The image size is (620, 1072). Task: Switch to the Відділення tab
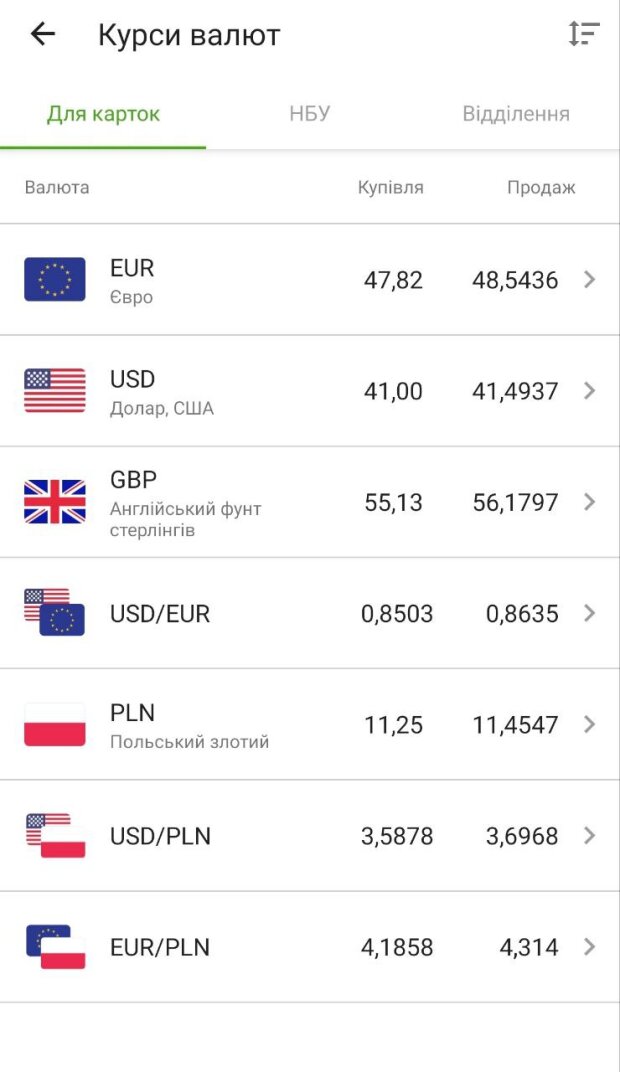pos(516,113)
